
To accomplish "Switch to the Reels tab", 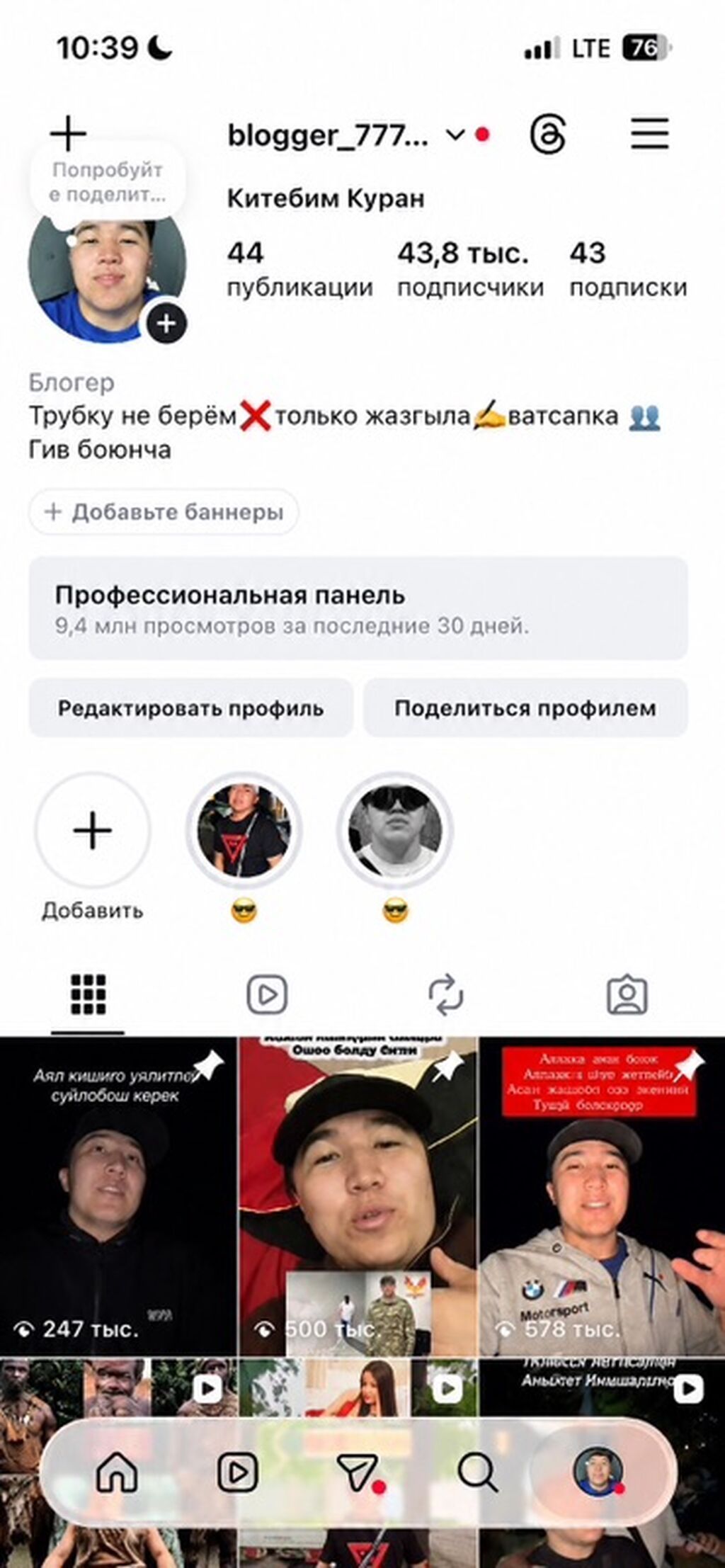I will click(x=267, y=994).
